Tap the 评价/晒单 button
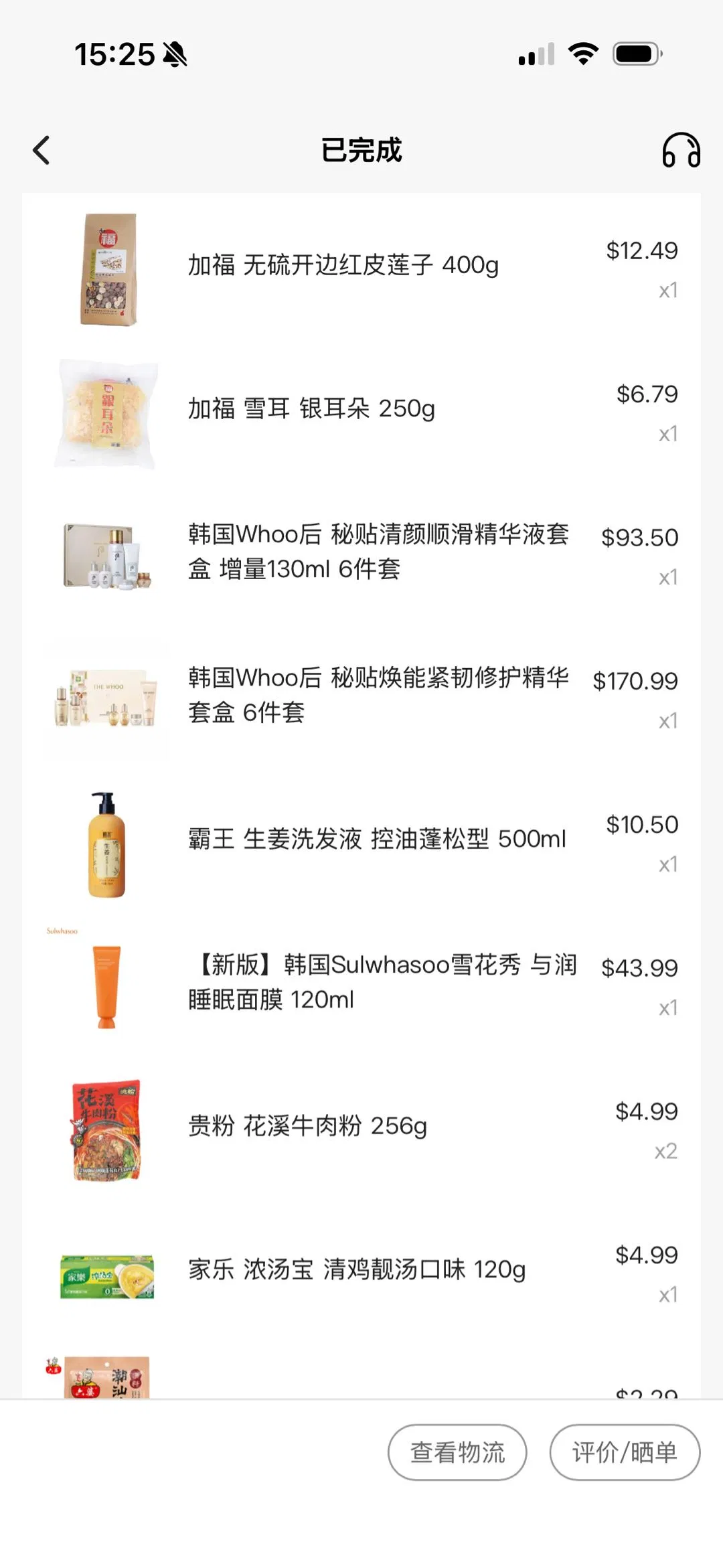The width and height of the screenshot is (723, 1568). coord(625,1452)
